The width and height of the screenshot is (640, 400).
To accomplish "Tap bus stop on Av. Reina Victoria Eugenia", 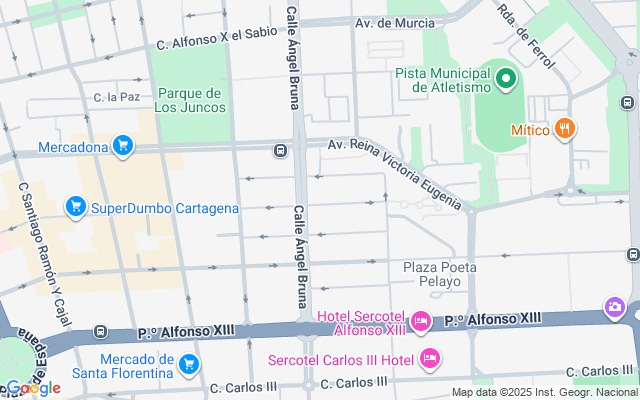I will [x=281, y=151].
